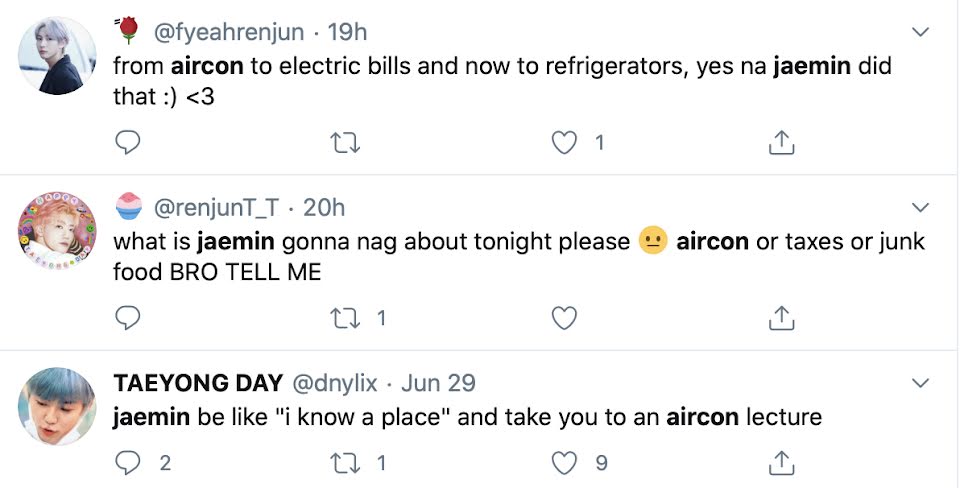This screenshot has height=488, width=960.
Task: Expand options chevron on @renjunT_T's tweet
Action: pos(921,208)
